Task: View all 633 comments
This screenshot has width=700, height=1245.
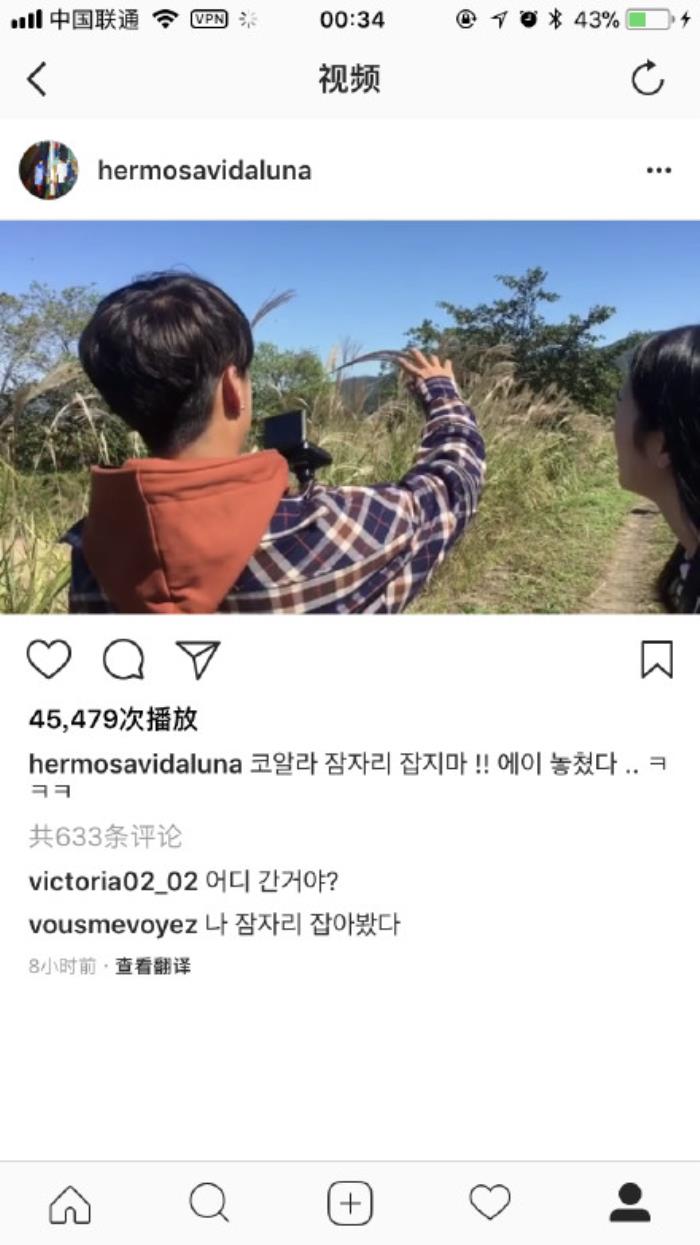Action: pyautogui.click(x=105, y=836)
